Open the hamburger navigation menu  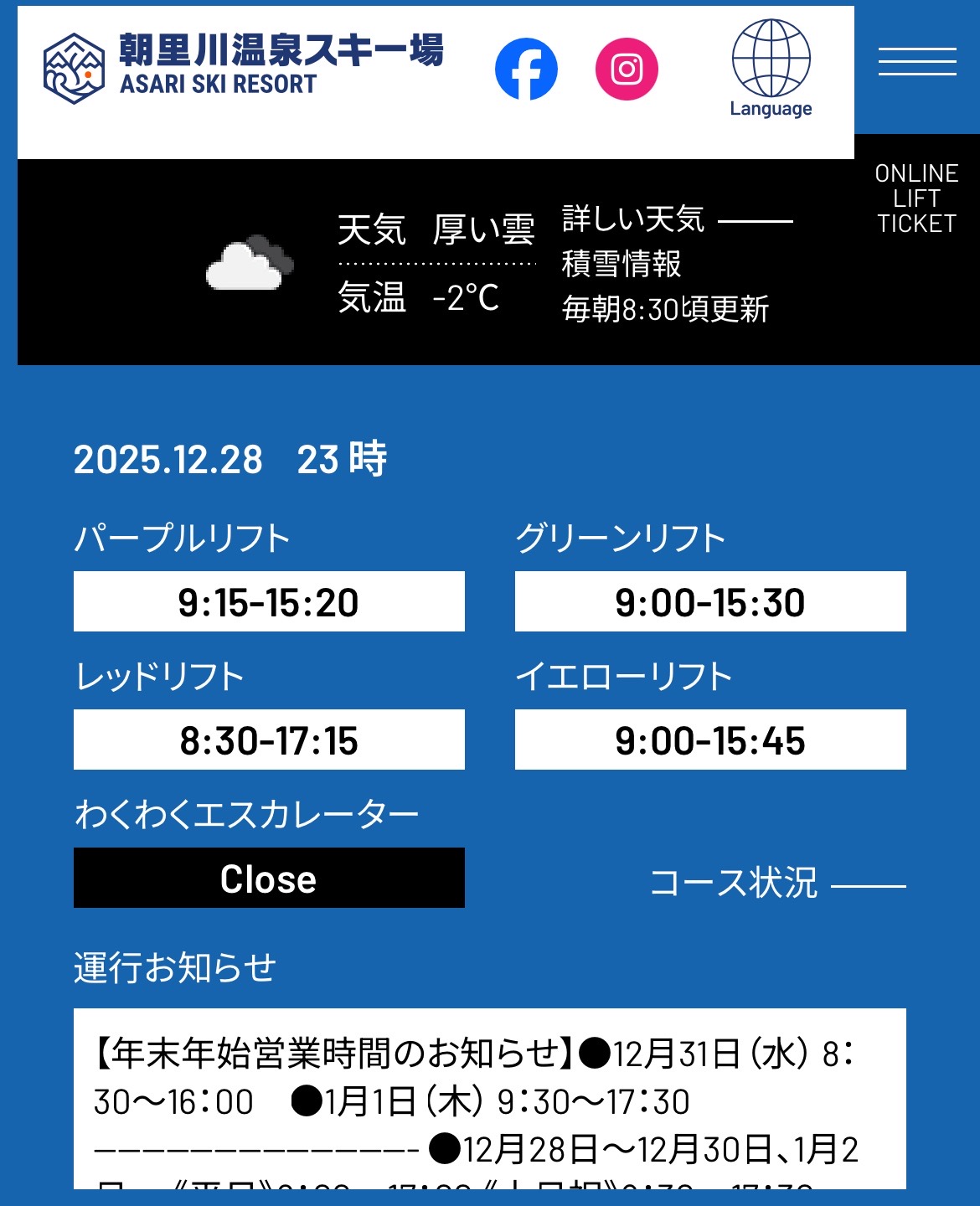point(917,62)
